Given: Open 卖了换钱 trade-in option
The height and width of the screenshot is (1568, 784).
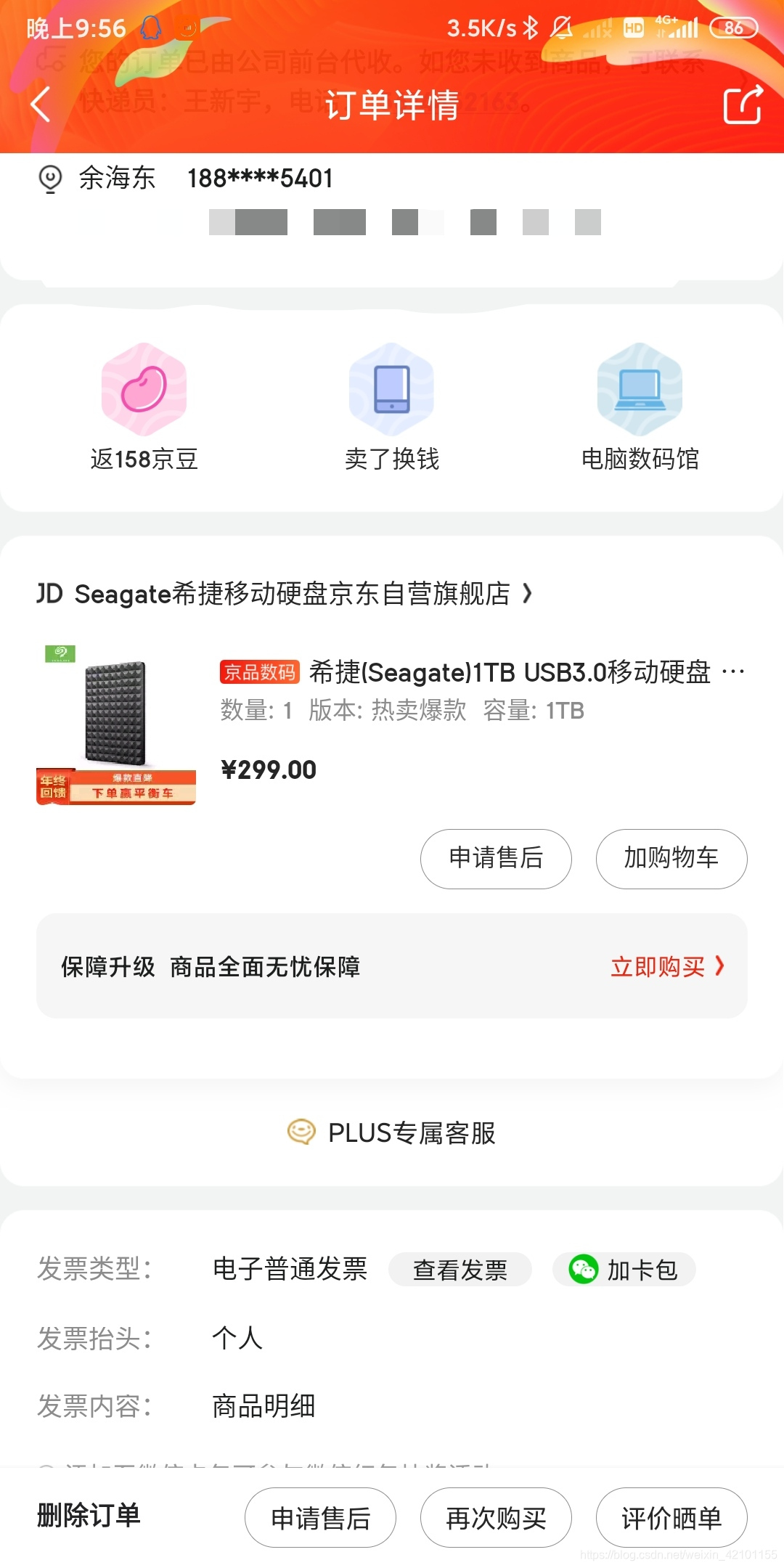Looking at the screenshot, I should point(392,408).
